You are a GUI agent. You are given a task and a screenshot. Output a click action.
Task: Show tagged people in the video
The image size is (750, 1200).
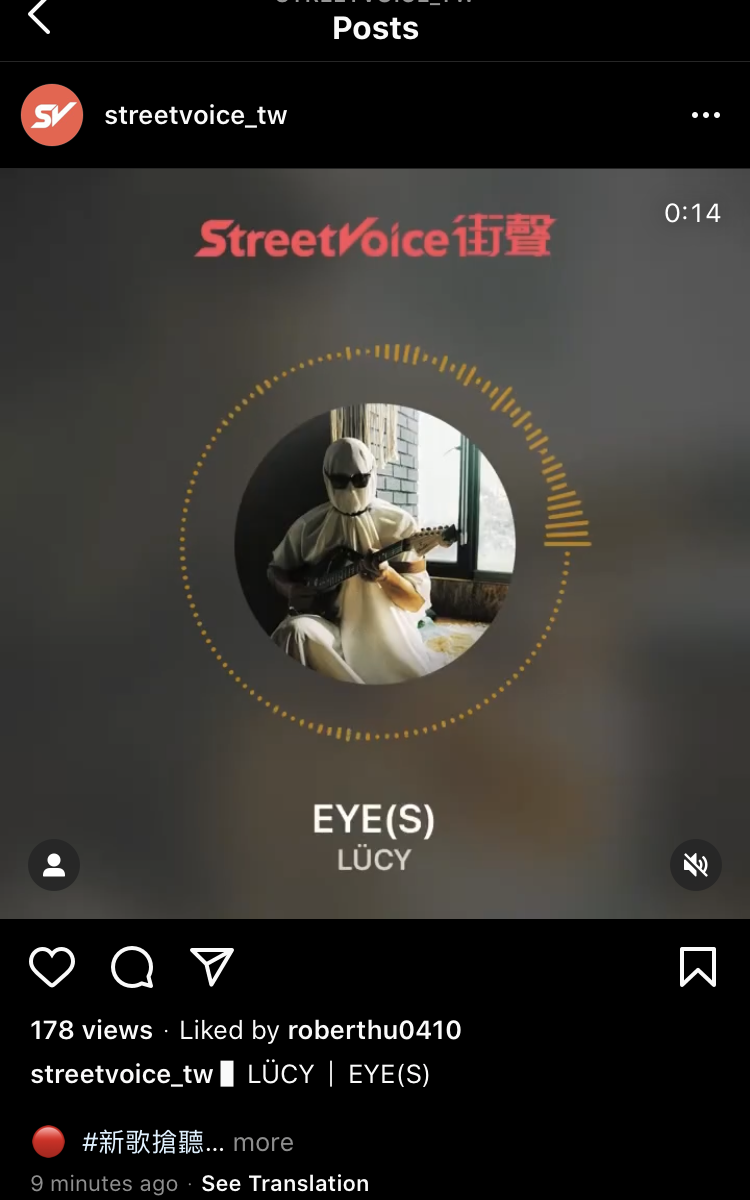pyautogui.click(x=54, y=864)
